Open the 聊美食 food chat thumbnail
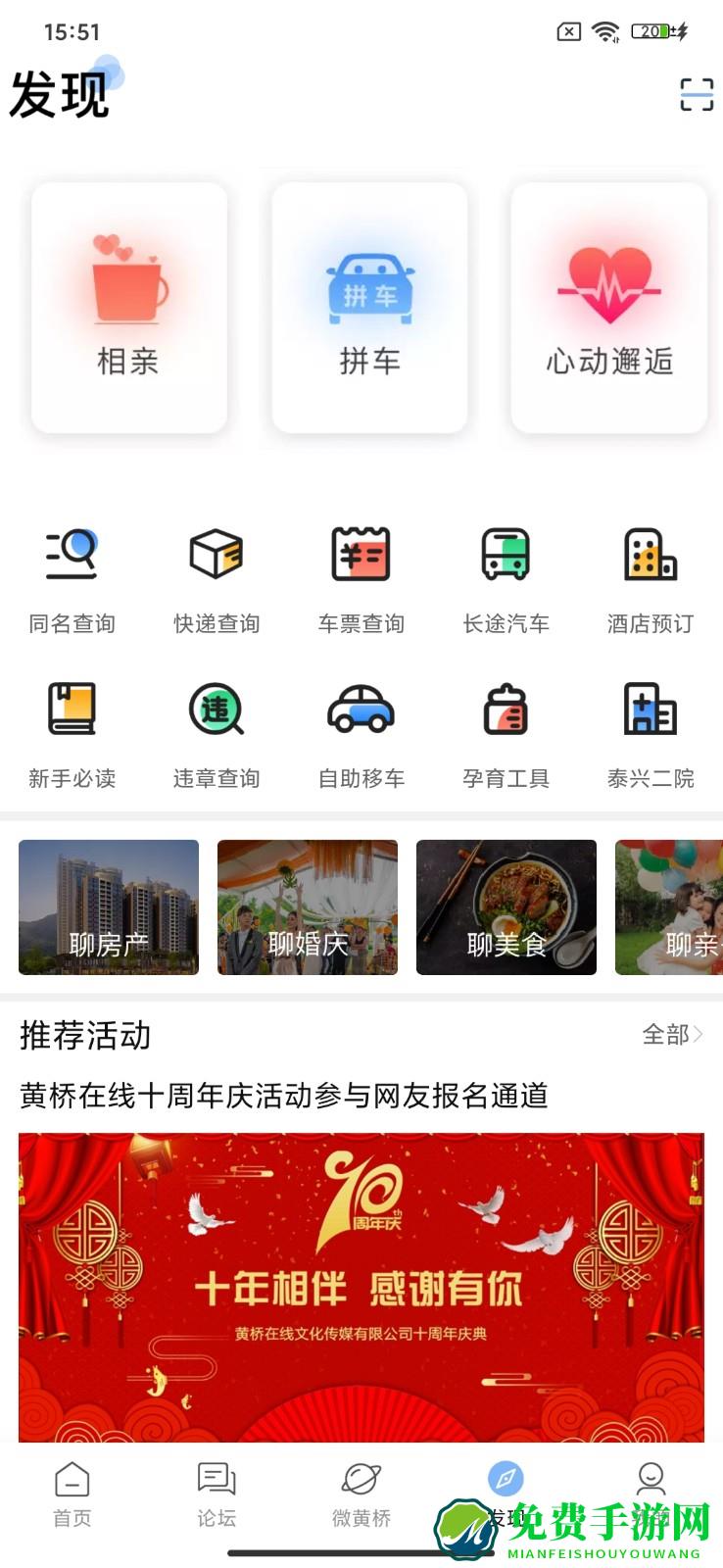The width and height of the screenshot is (723, 1568). coord(506,906)
